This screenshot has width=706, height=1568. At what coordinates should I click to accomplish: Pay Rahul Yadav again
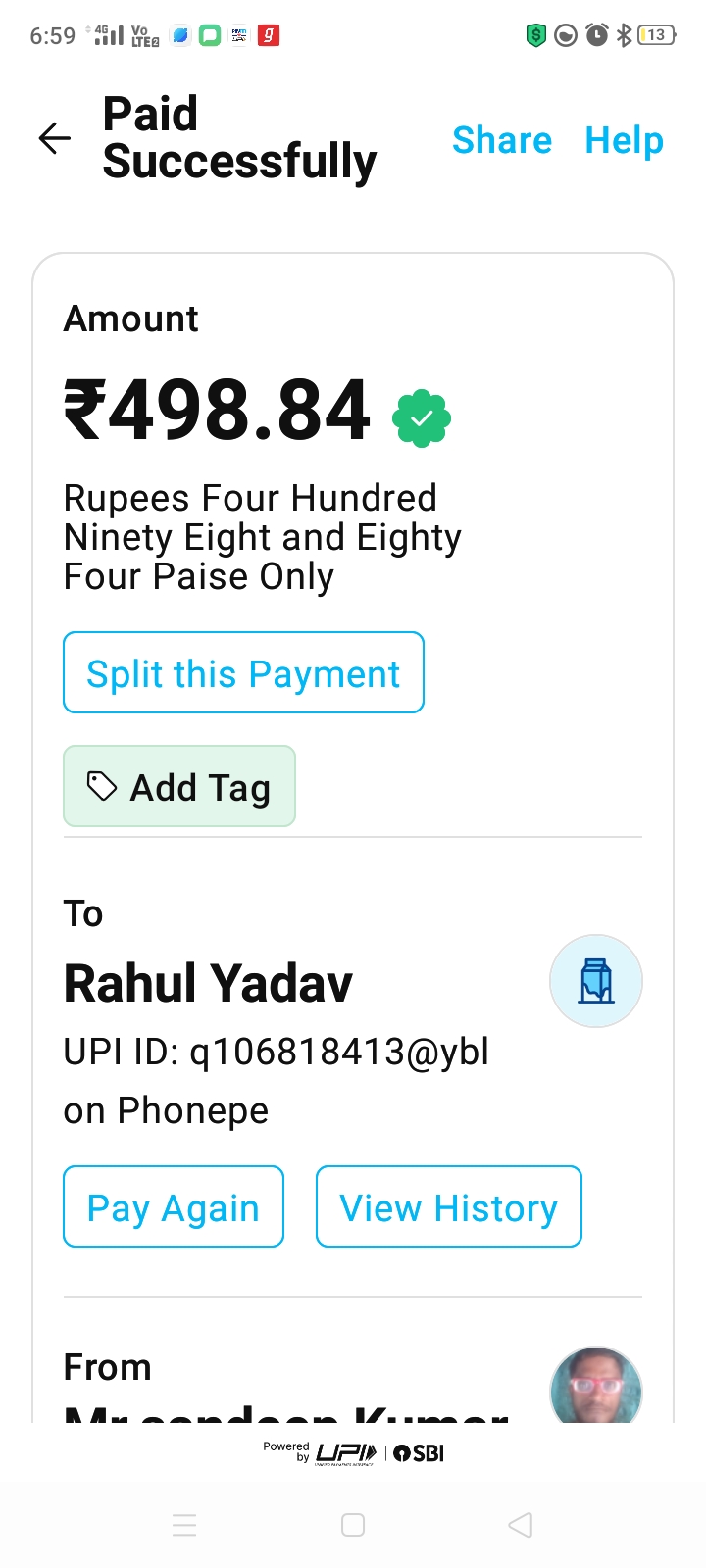tap(174, 1207)
